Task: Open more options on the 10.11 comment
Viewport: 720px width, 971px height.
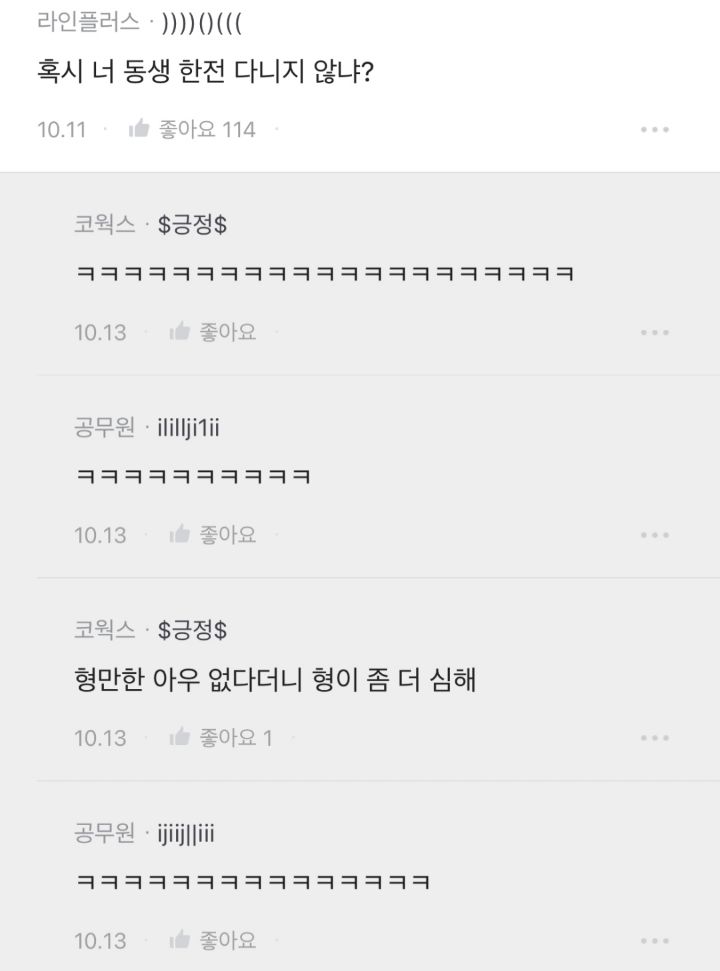Action: [x=654, y=129]
